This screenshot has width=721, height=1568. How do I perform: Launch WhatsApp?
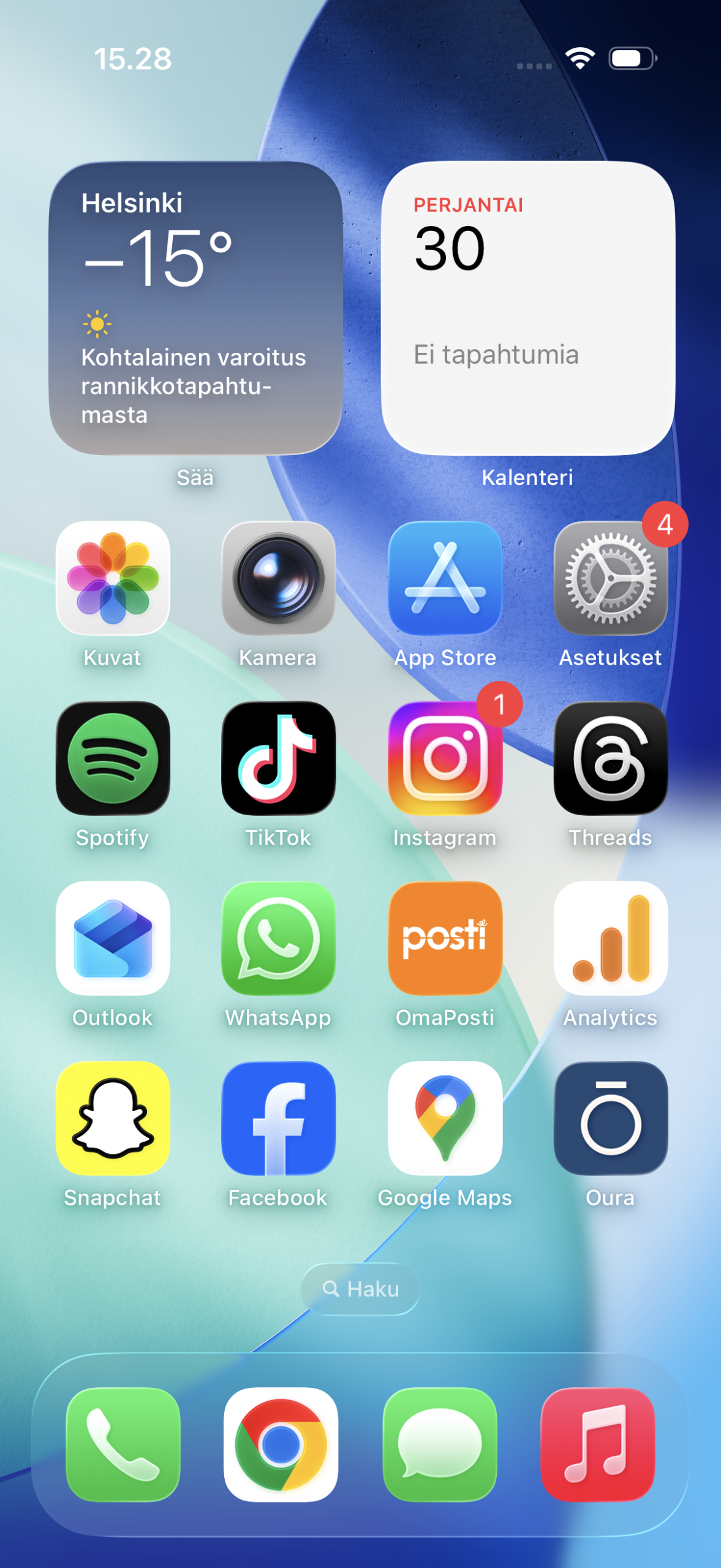click(x=279, y=938)
